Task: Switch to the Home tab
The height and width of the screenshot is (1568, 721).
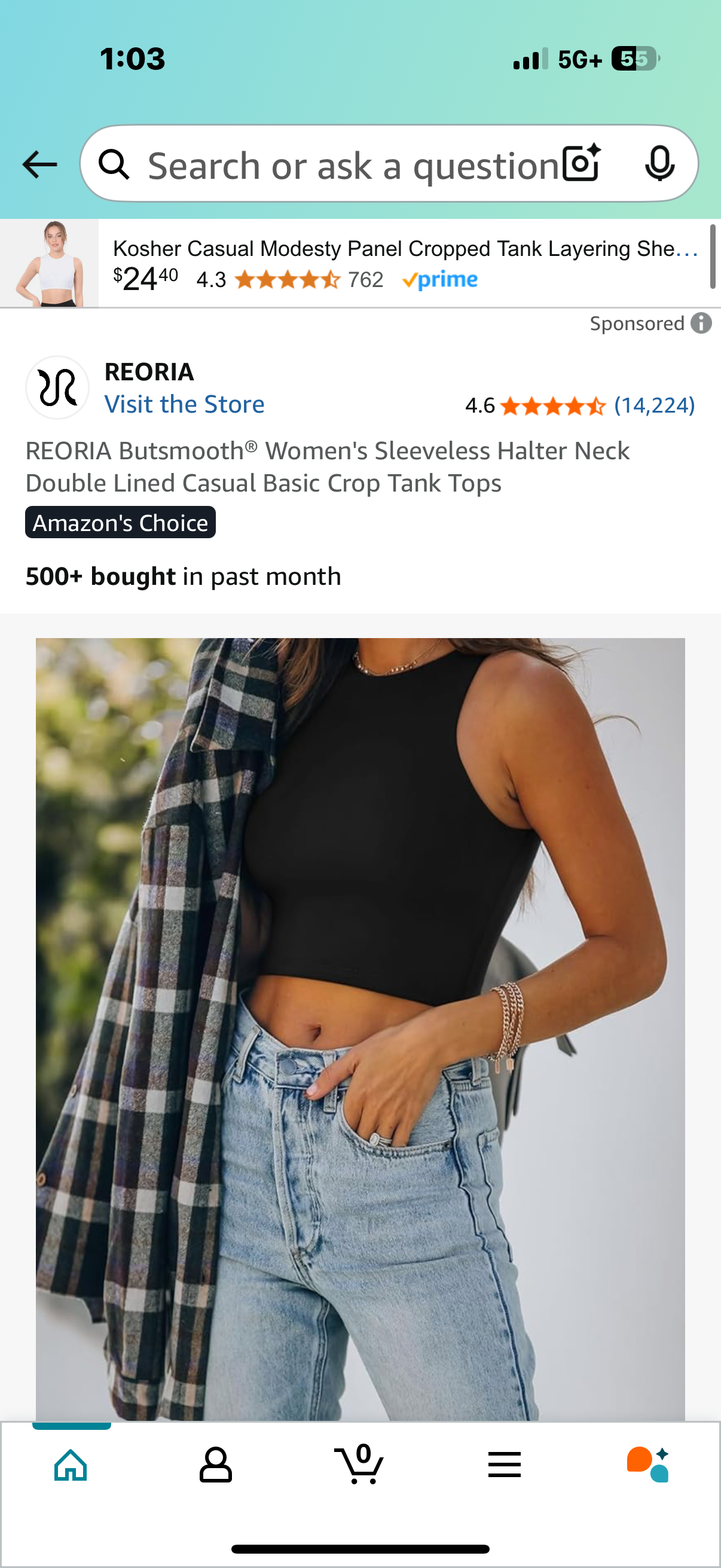Action: tap(71, 1464)
